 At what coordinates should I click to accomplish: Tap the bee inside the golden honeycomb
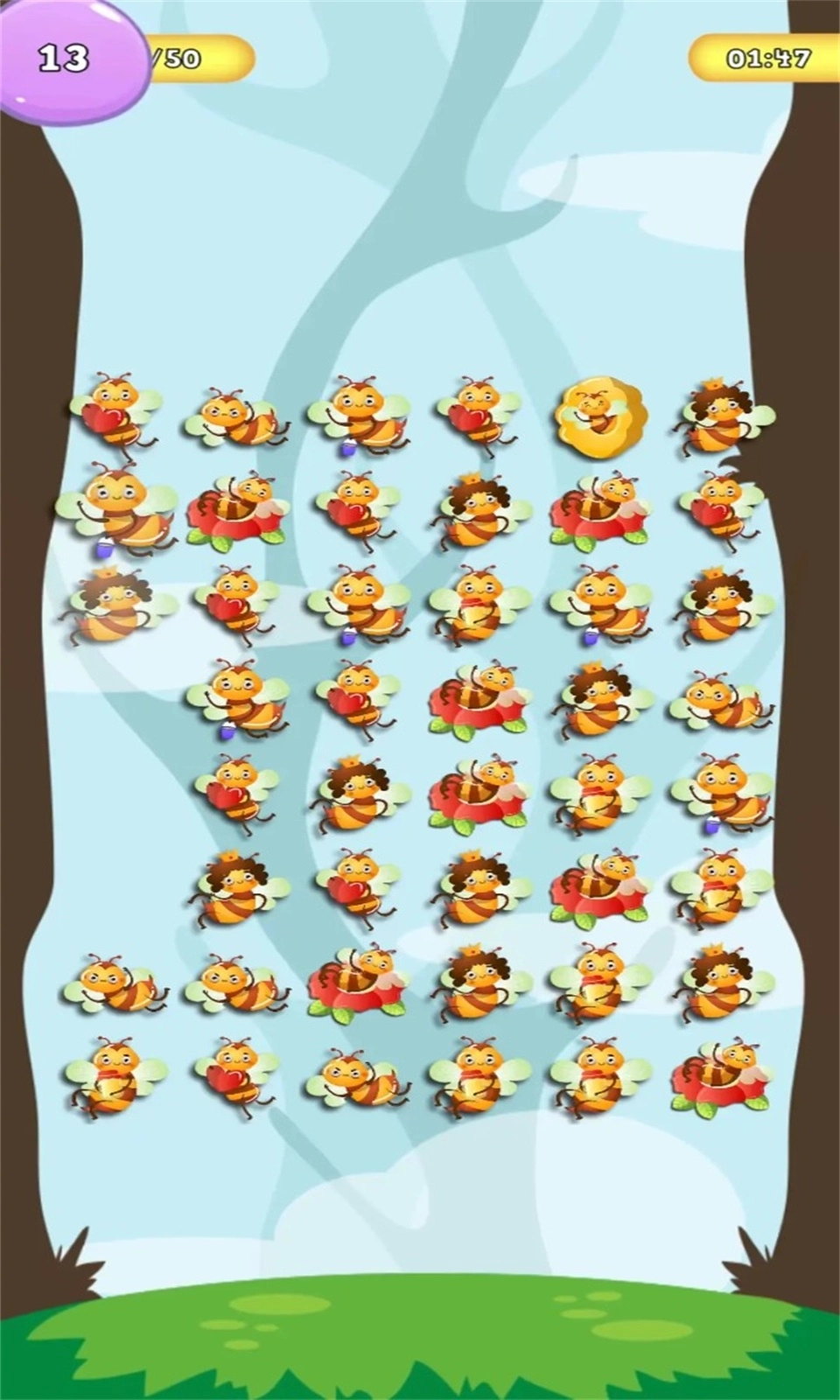click(x=600, y=415)
